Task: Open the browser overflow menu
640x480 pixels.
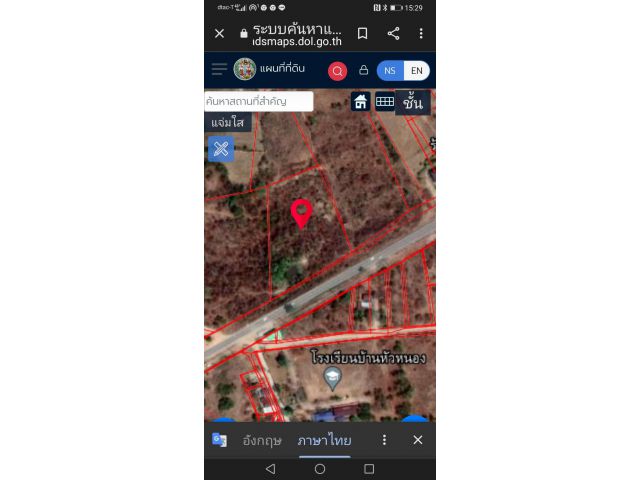Action: point(421,33)
